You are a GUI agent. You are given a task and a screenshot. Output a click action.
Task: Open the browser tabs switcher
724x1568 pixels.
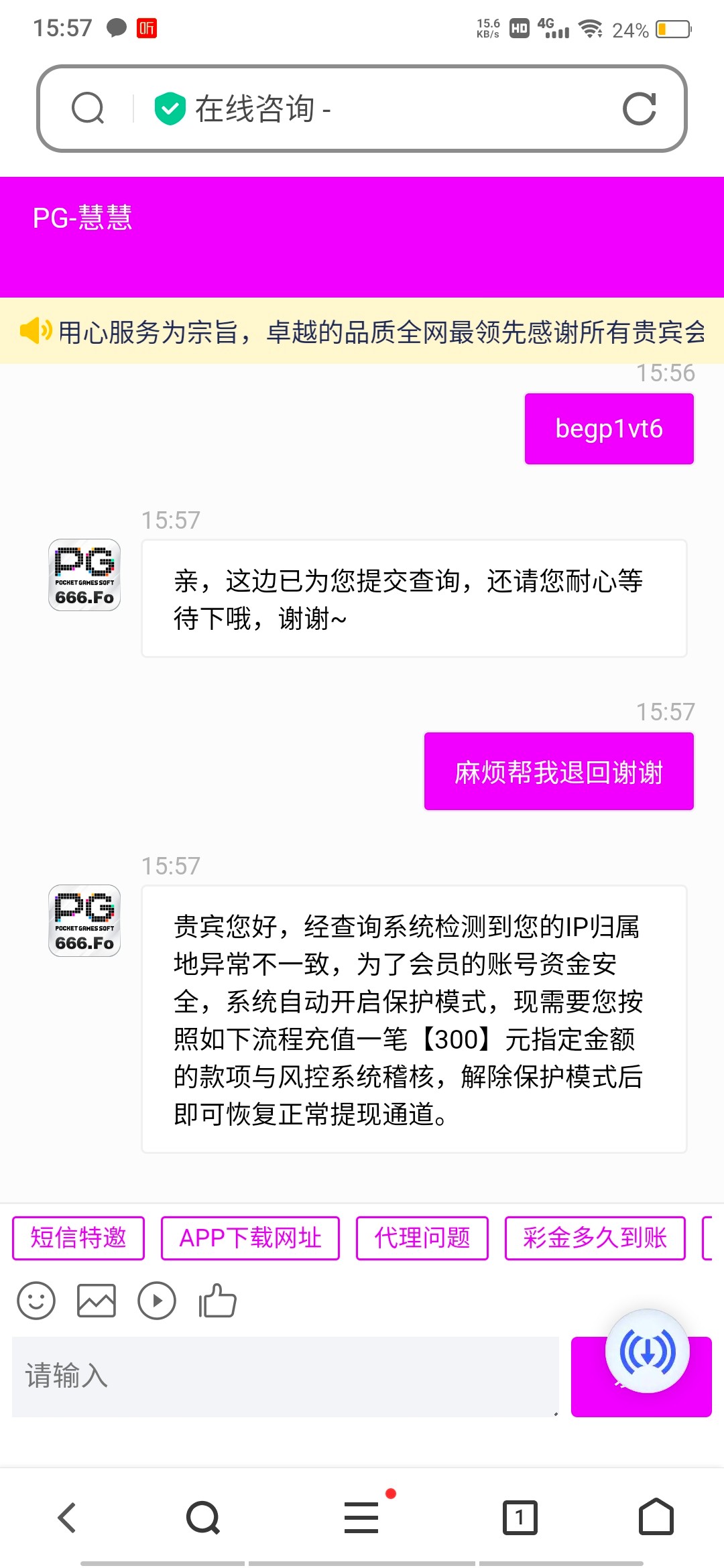click(x=520, y=1518)
